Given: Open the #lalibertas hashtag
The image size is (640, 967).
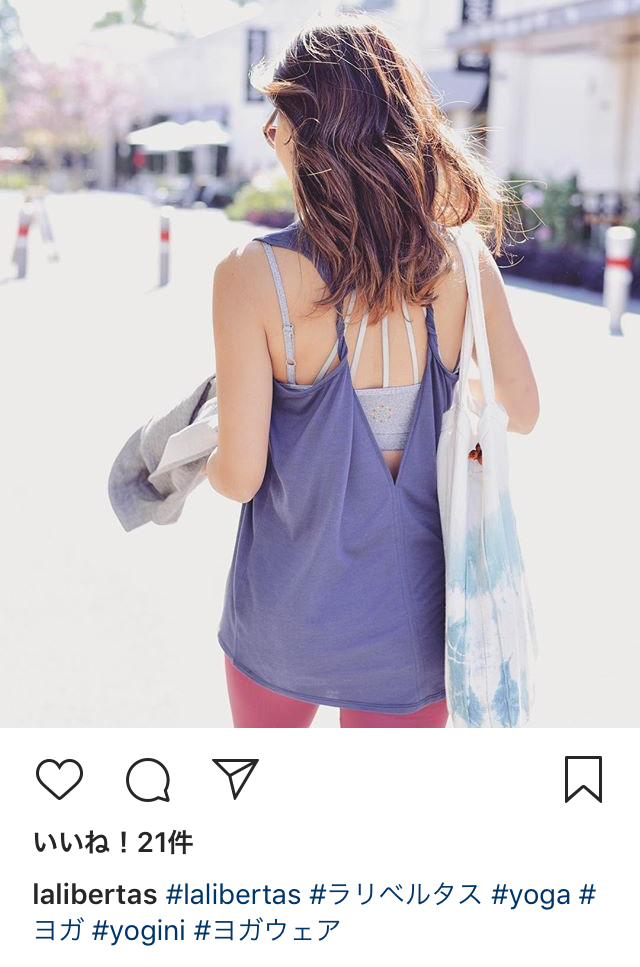Looking at the screenshot, I should pos(233,893).
